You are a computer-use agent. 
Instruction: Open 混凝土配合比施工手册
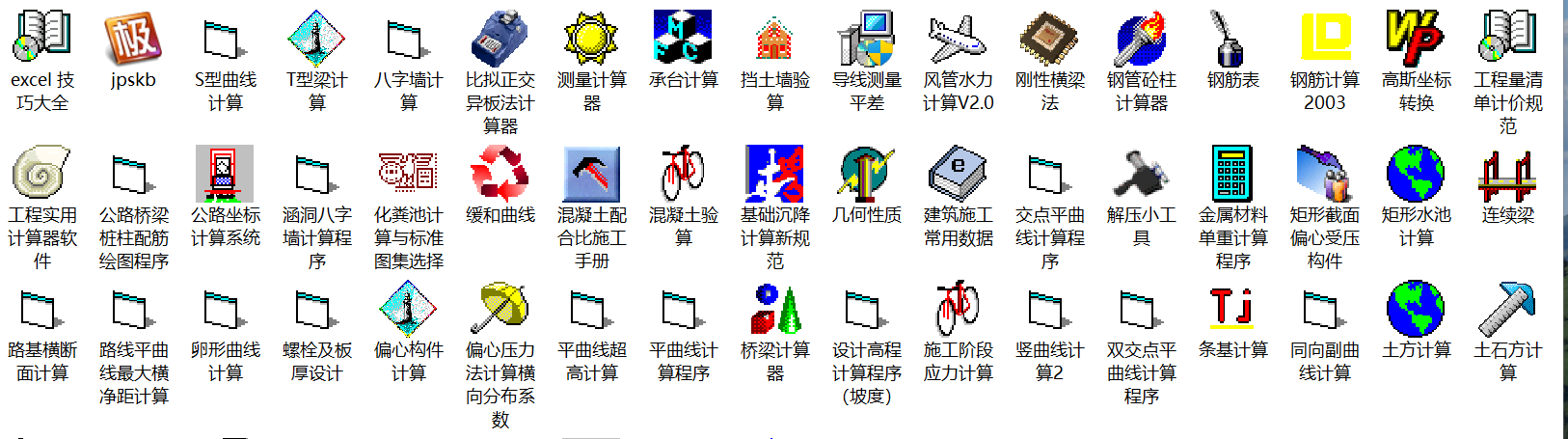coord(591,174)
